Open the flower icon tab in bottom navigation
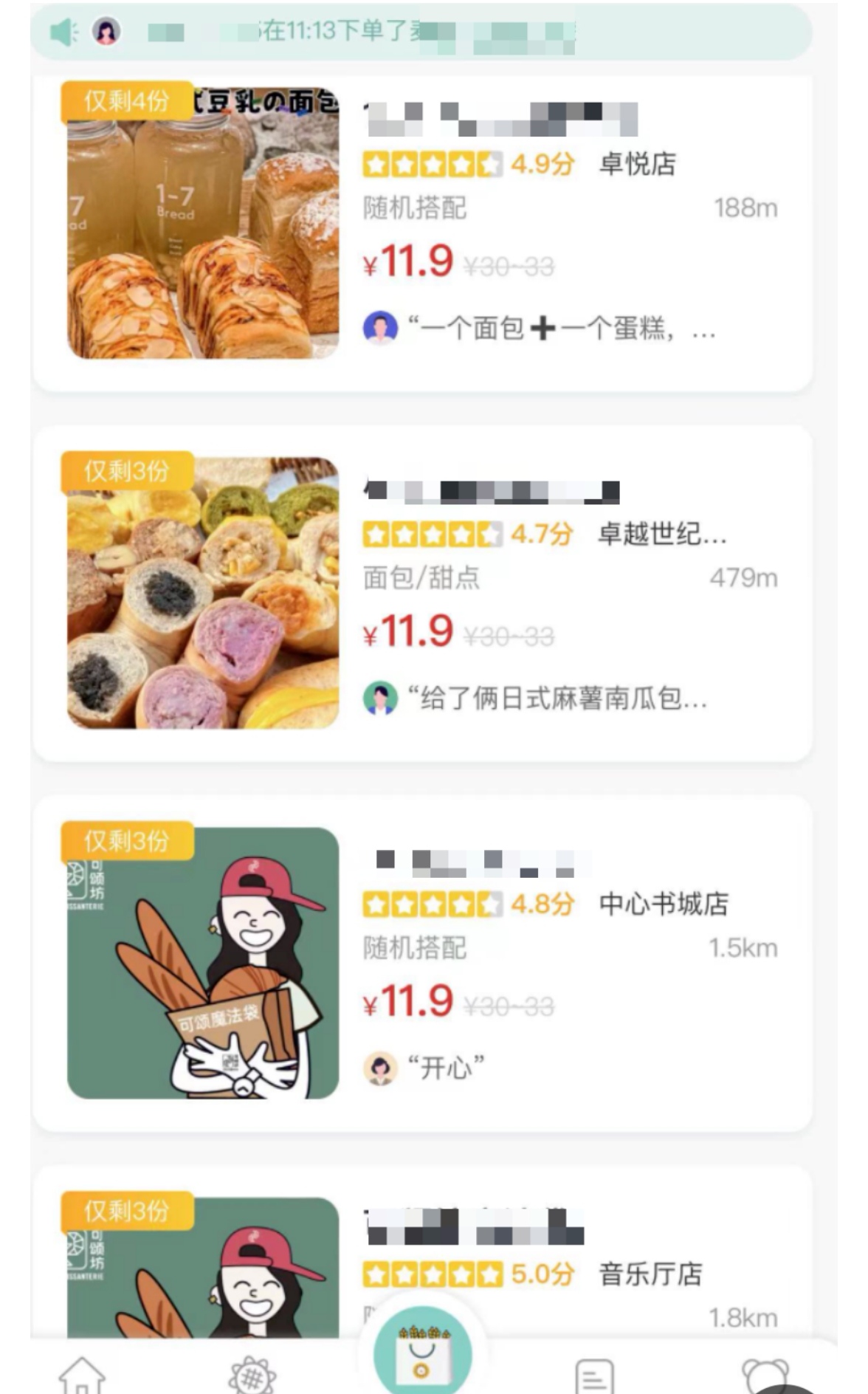The image size is (868, 1394). point(252,1376)
